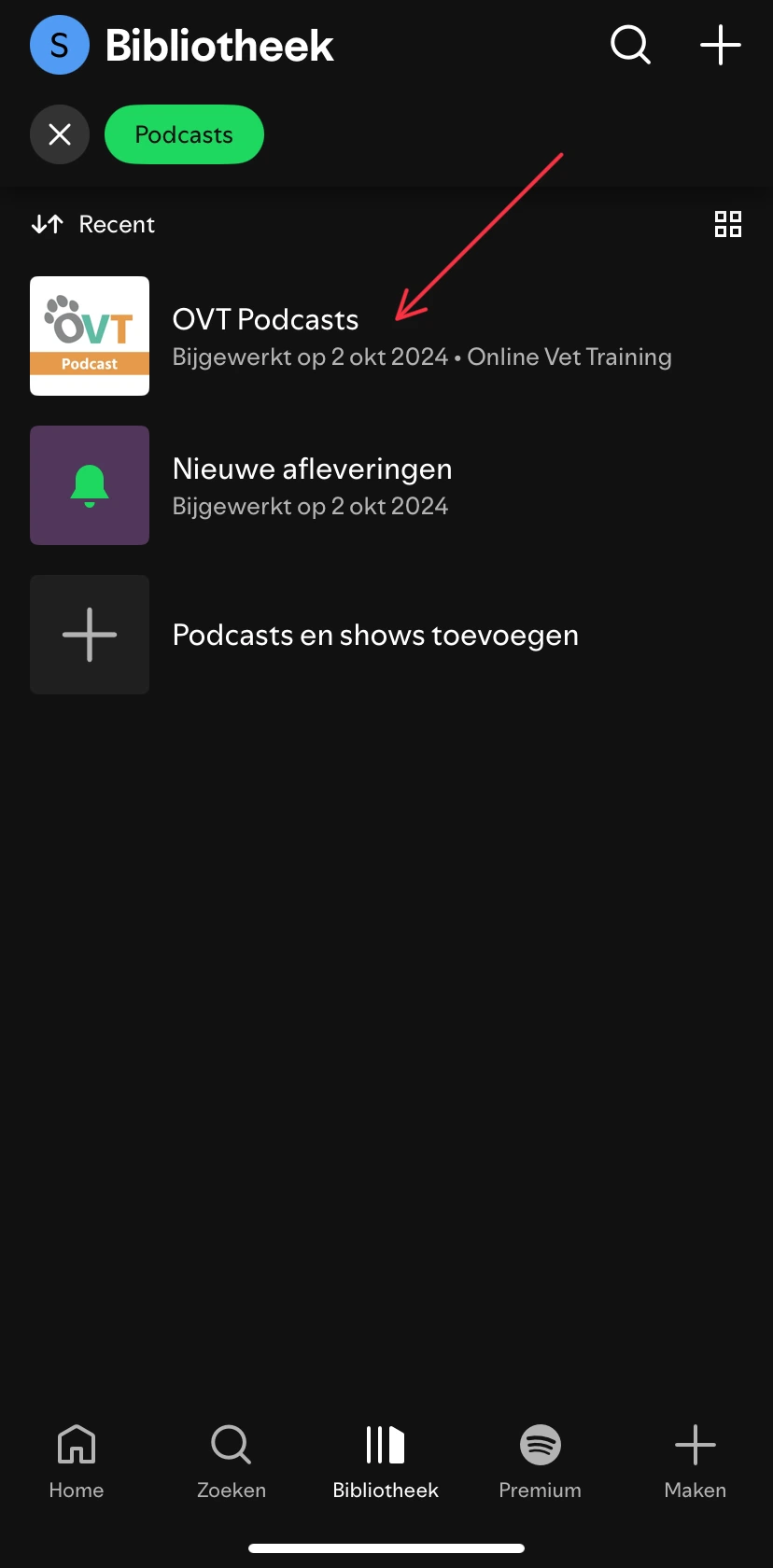The width and height of the screenshot is (773, 1568).
Task: Change the Recent sort order
Action: pyautogui.click(x=93, y=224)
